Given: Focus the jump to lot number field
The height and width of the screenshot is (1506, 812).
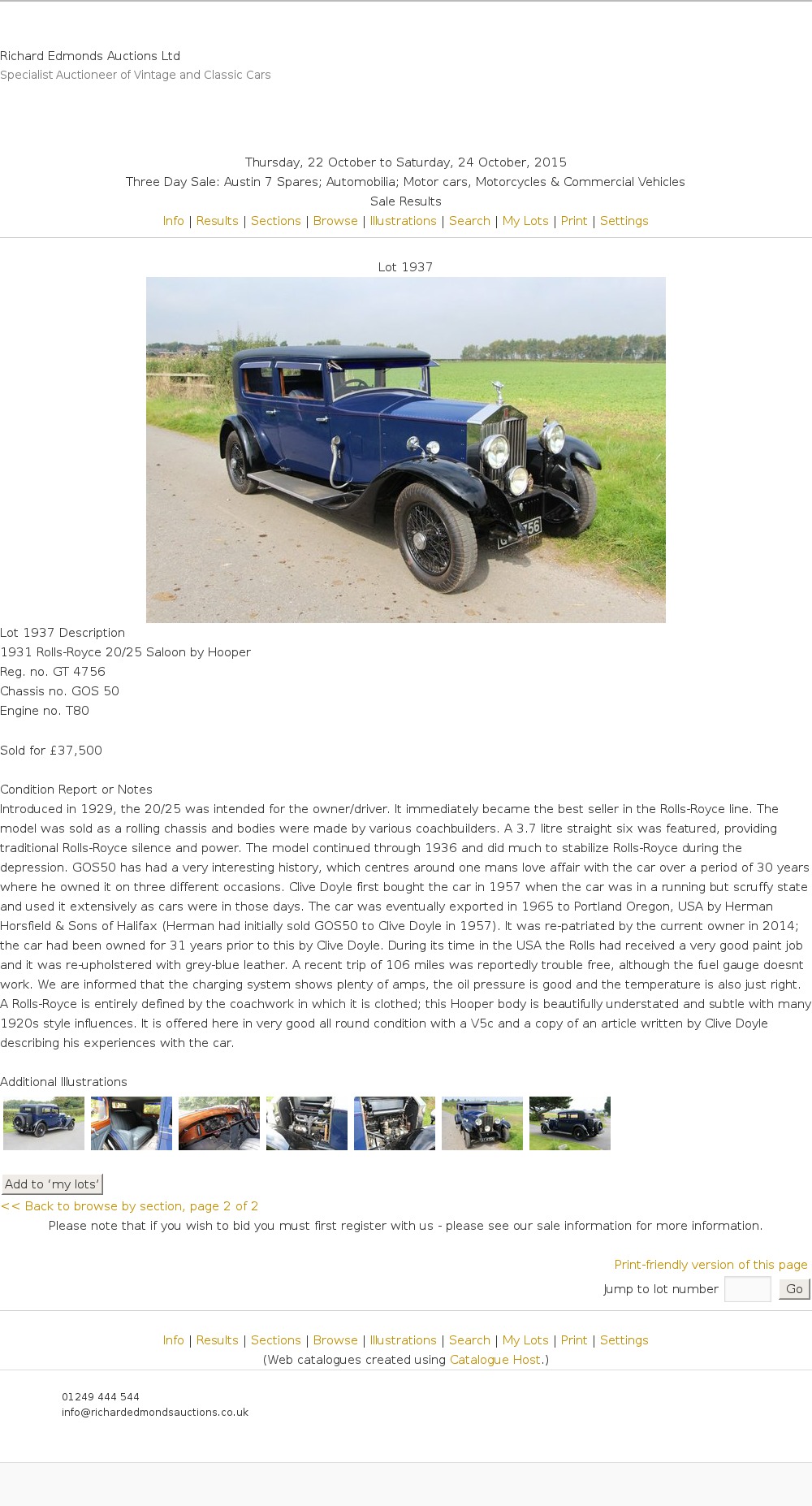Looking at the screenshot, I should click(747, 1289).
